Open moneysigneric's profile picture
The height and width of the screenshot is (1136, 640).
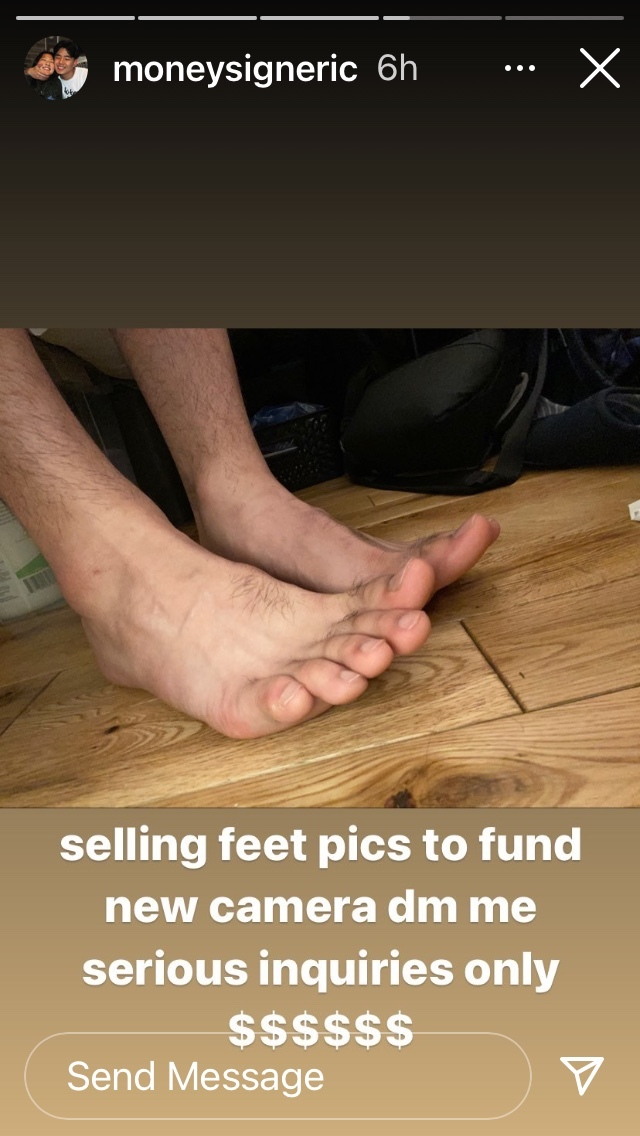click(56, 68)
